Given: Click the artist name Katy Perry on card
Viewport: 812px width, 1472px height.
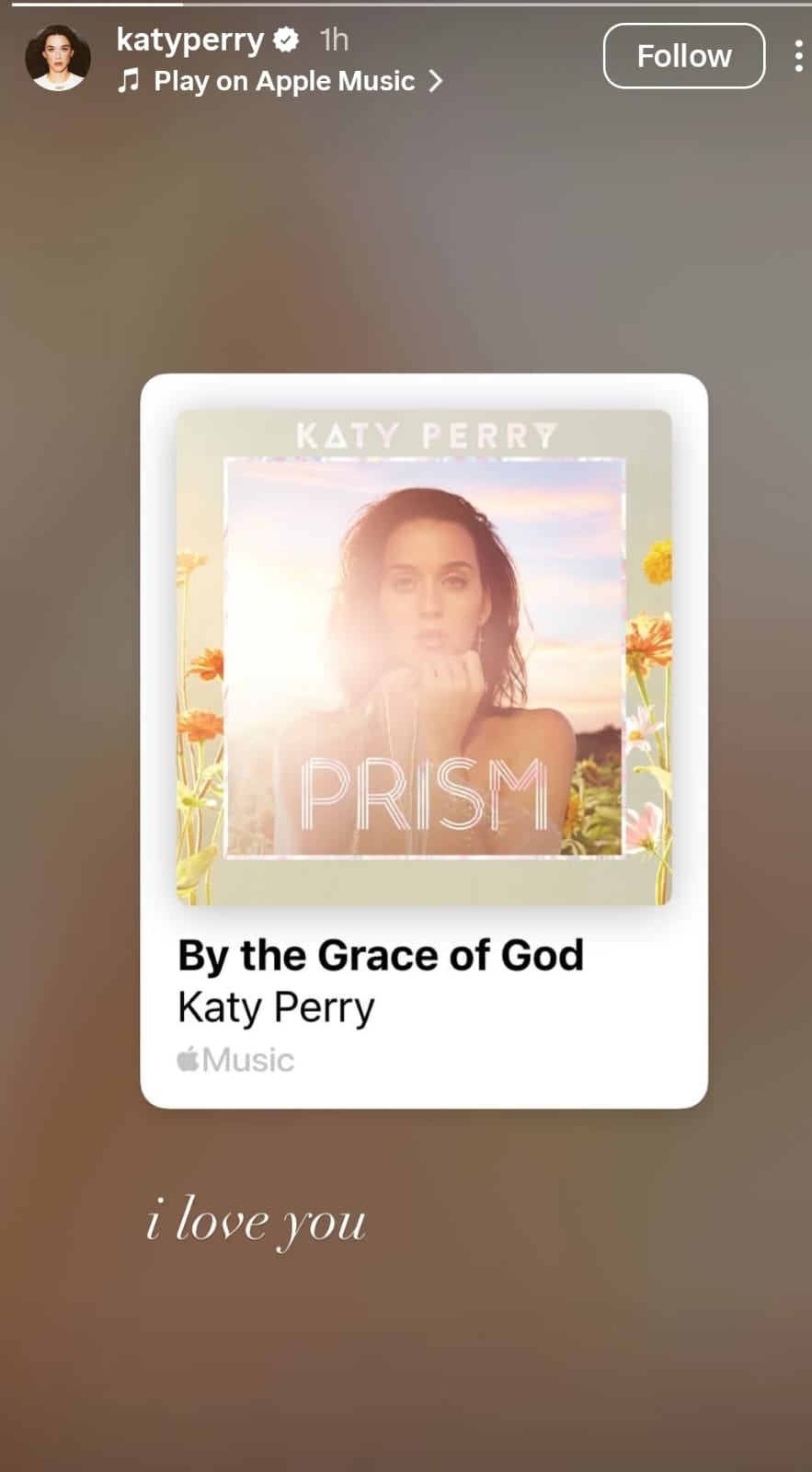Looking at the screenshot, I should coord(274,1006).
